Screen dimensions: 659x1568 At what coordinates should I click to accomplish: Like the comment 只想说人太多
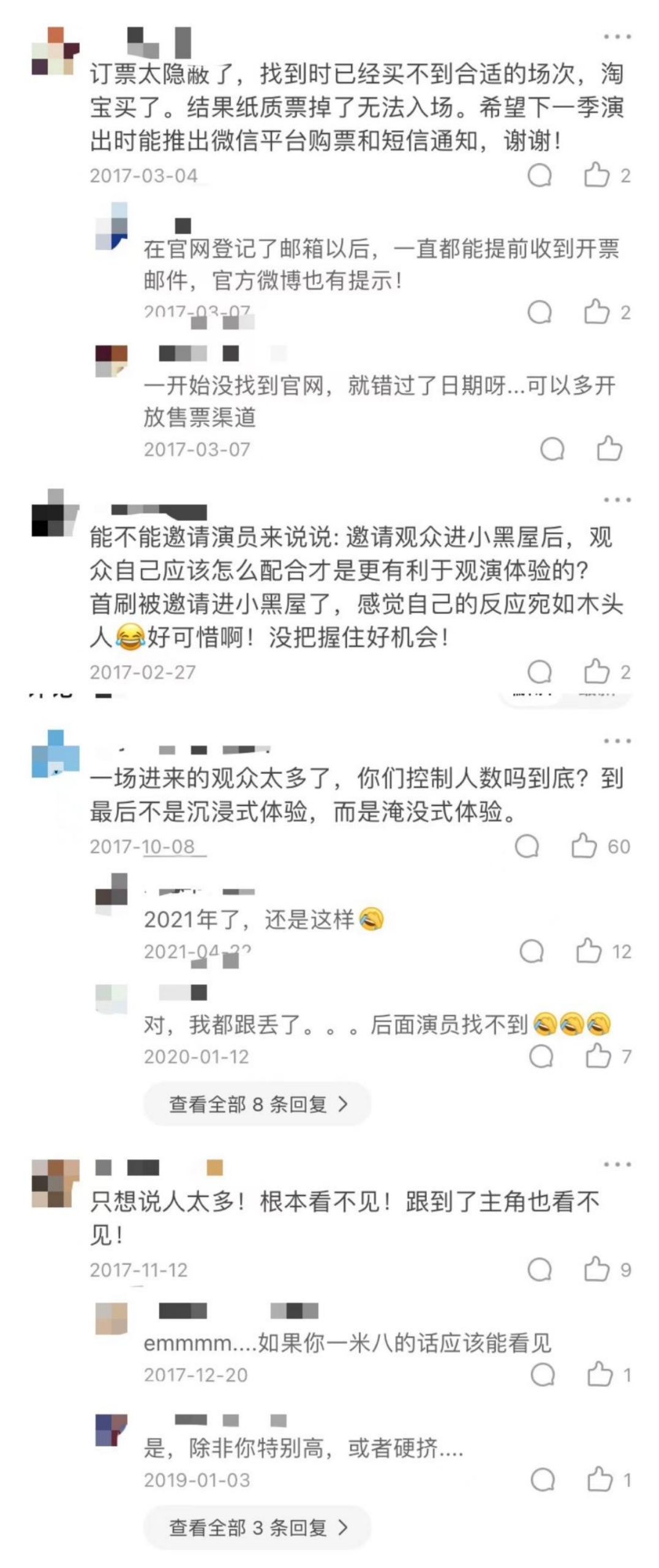[x=597, y=1269]
